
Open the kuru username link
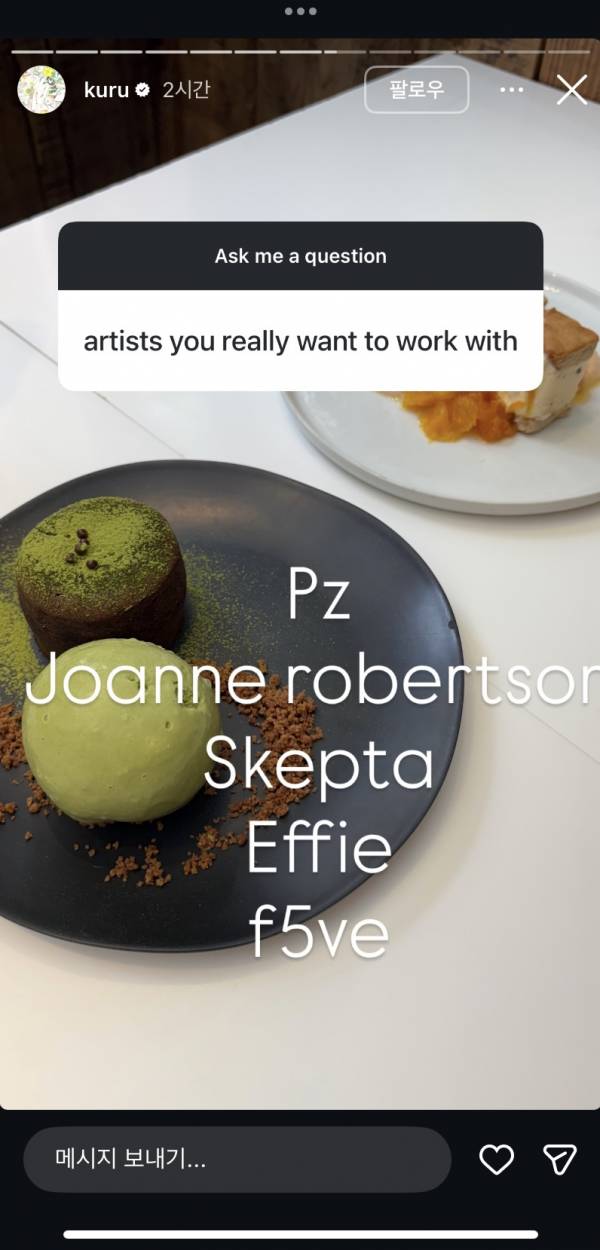click(105, 90)
